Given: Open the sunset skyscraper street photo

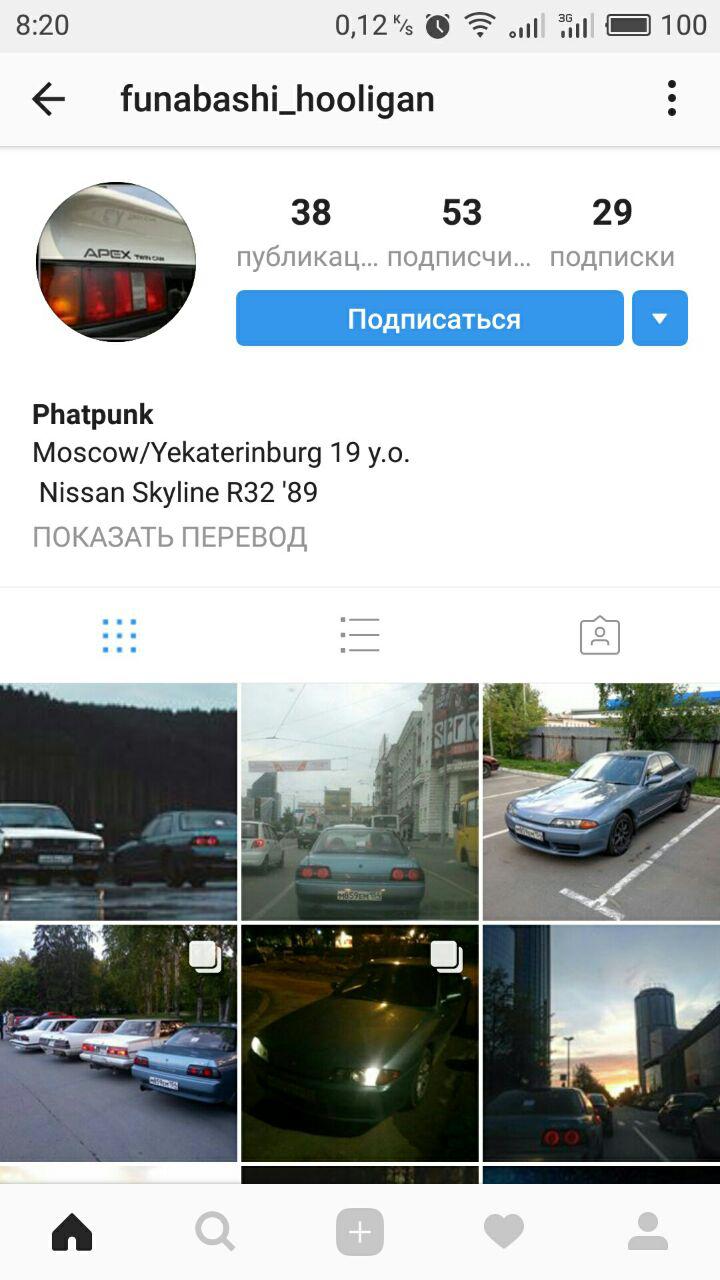Looking at the screenshot, I should pos(601,1043).
